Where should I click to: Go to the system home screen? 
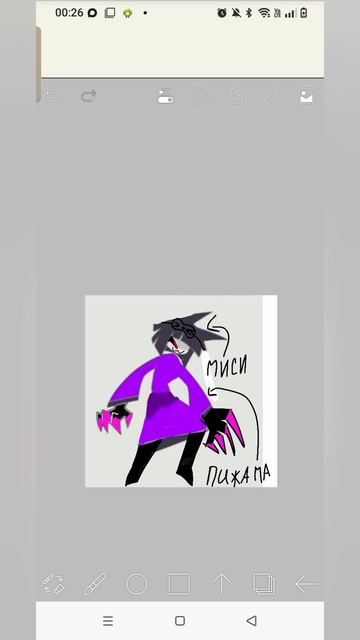coord(180,621)
